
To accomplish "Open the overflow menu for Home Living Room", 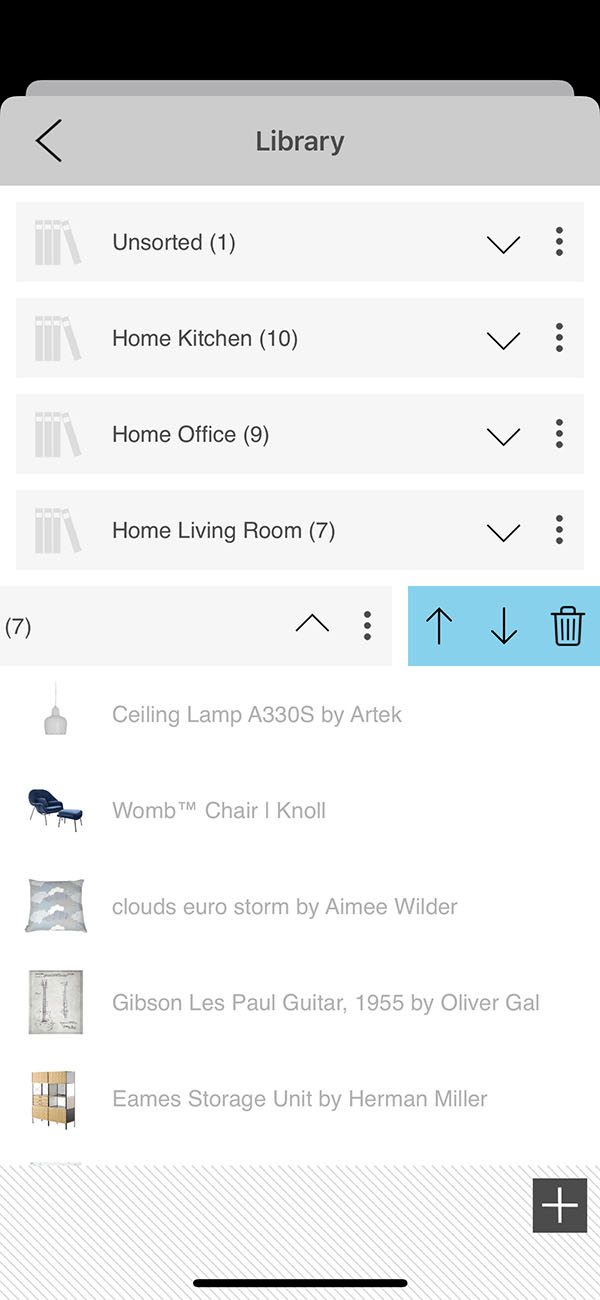I will point(559,530).
